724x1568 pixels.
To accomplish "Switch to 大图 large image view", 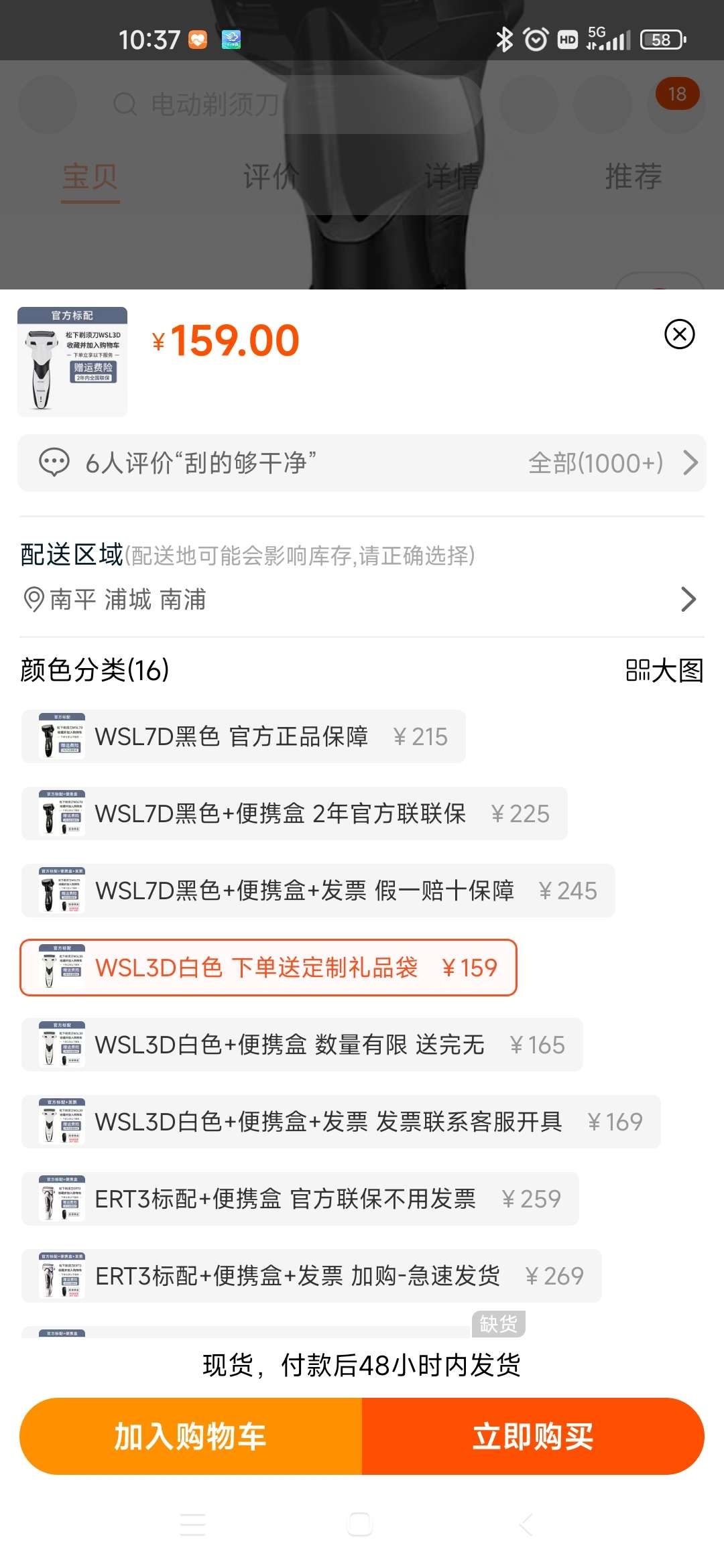I will click(664, 670).
